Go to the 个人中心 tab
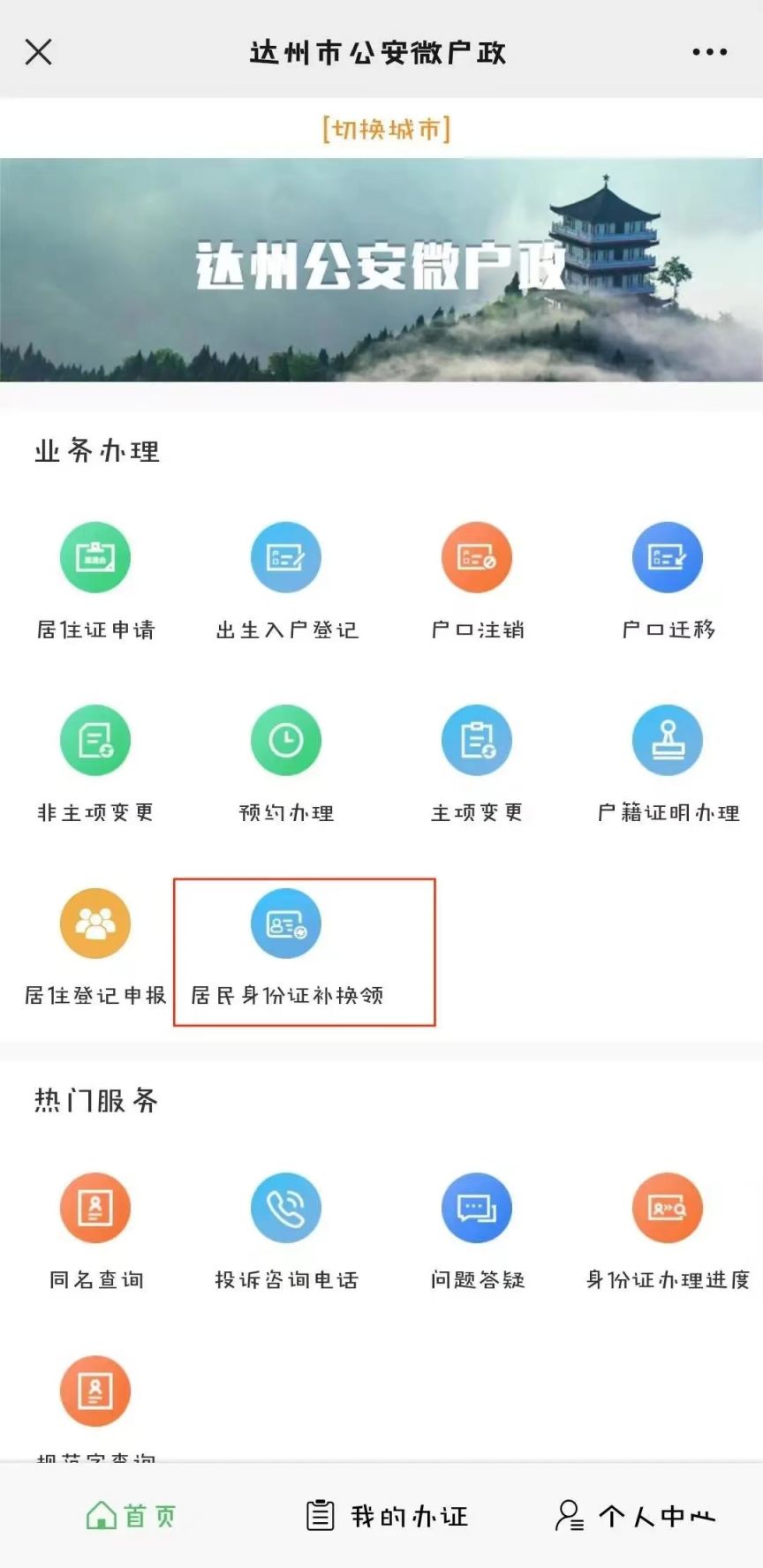This screenshot has height=1568, width=763. [x=636, y=1516]
